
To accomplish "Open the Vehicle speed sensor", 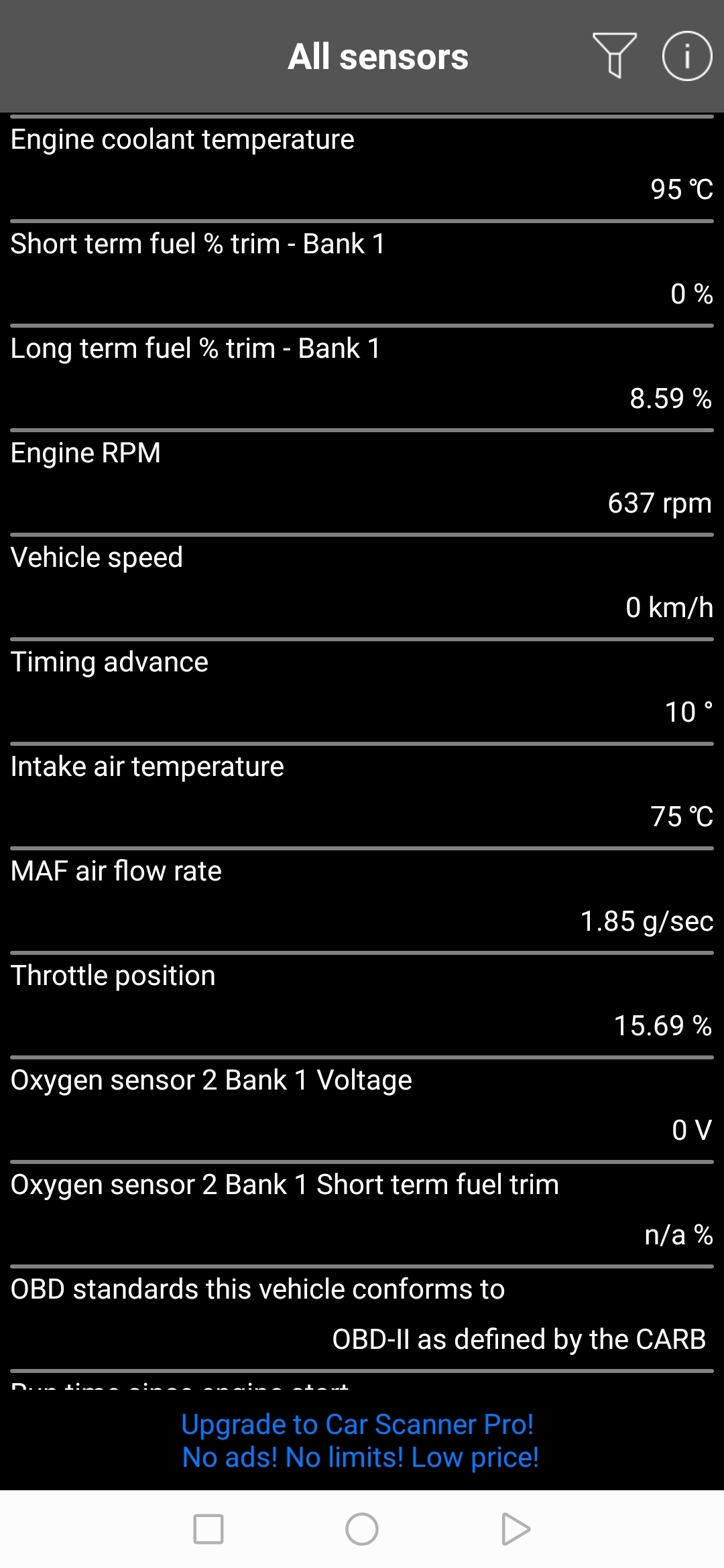I will (x=362, y=583).
